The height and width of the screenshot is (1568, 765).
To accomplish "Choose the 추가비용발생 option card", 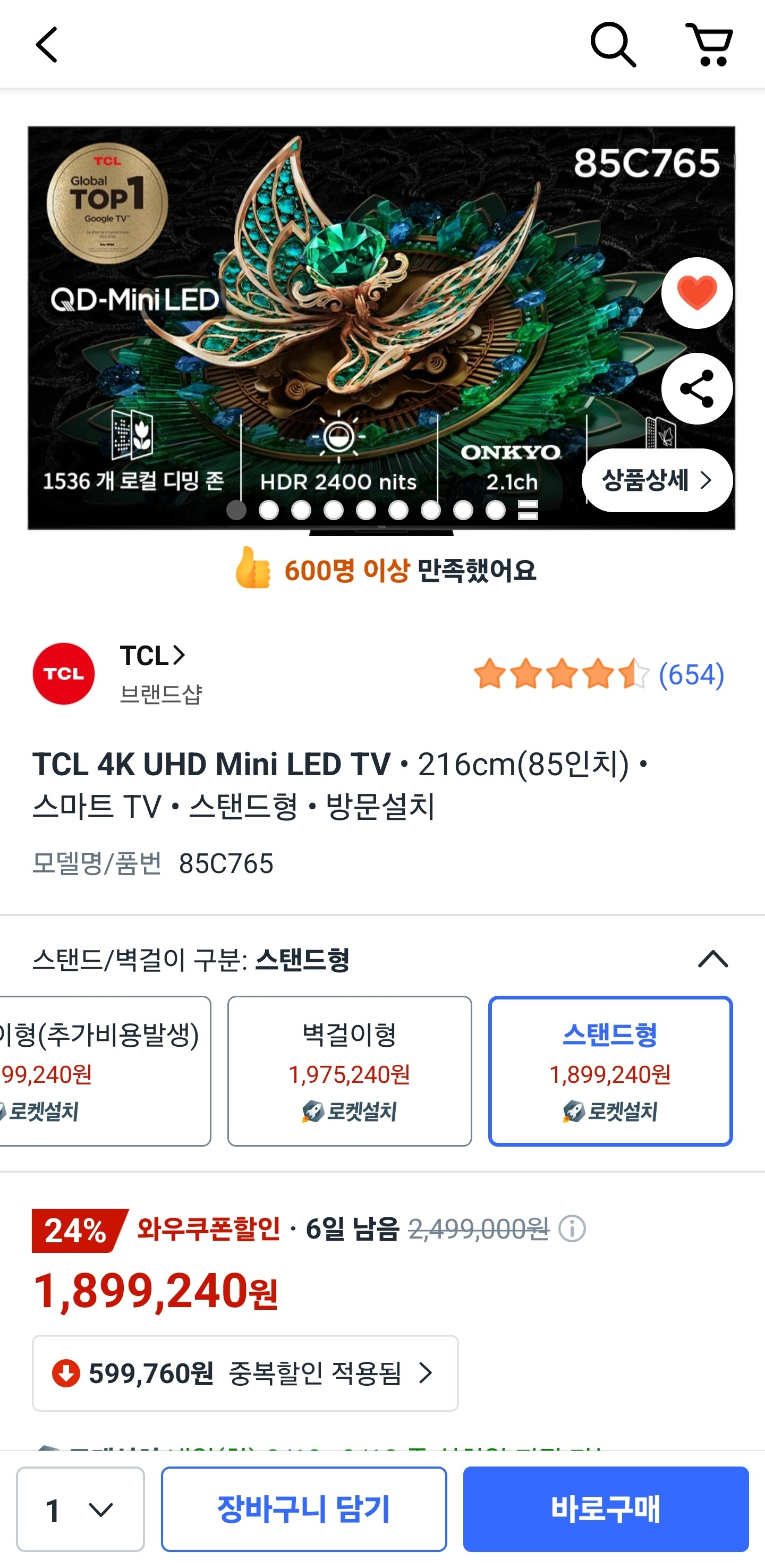I will [x=104, y=1071].
